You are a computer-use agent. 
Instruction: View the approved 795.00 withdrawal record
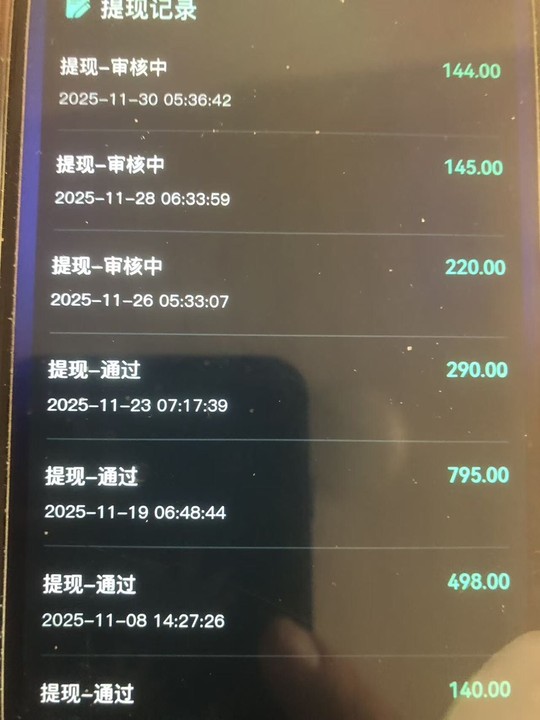pos(276,494)
